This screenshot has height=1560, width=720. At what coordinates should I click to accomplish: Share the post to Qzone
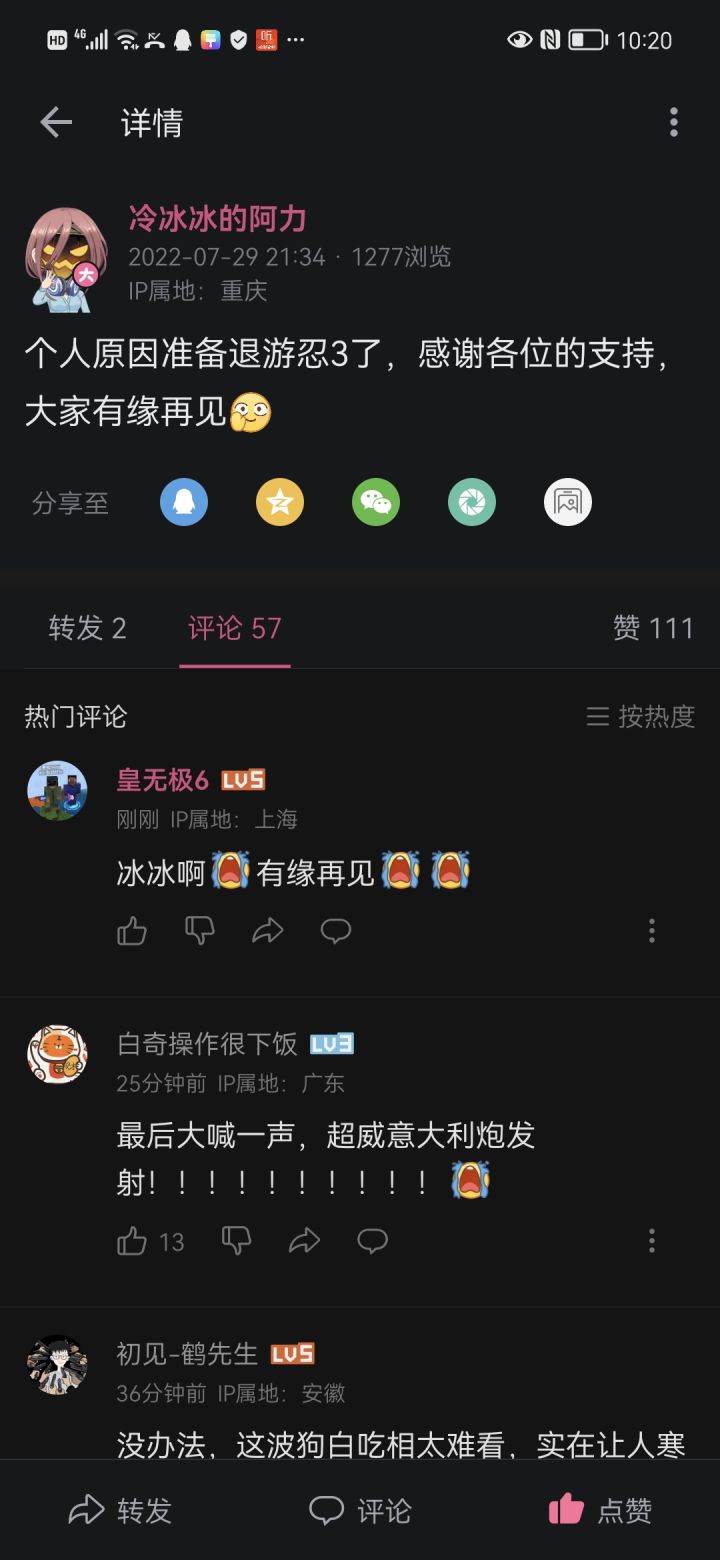tap(279, 503)
